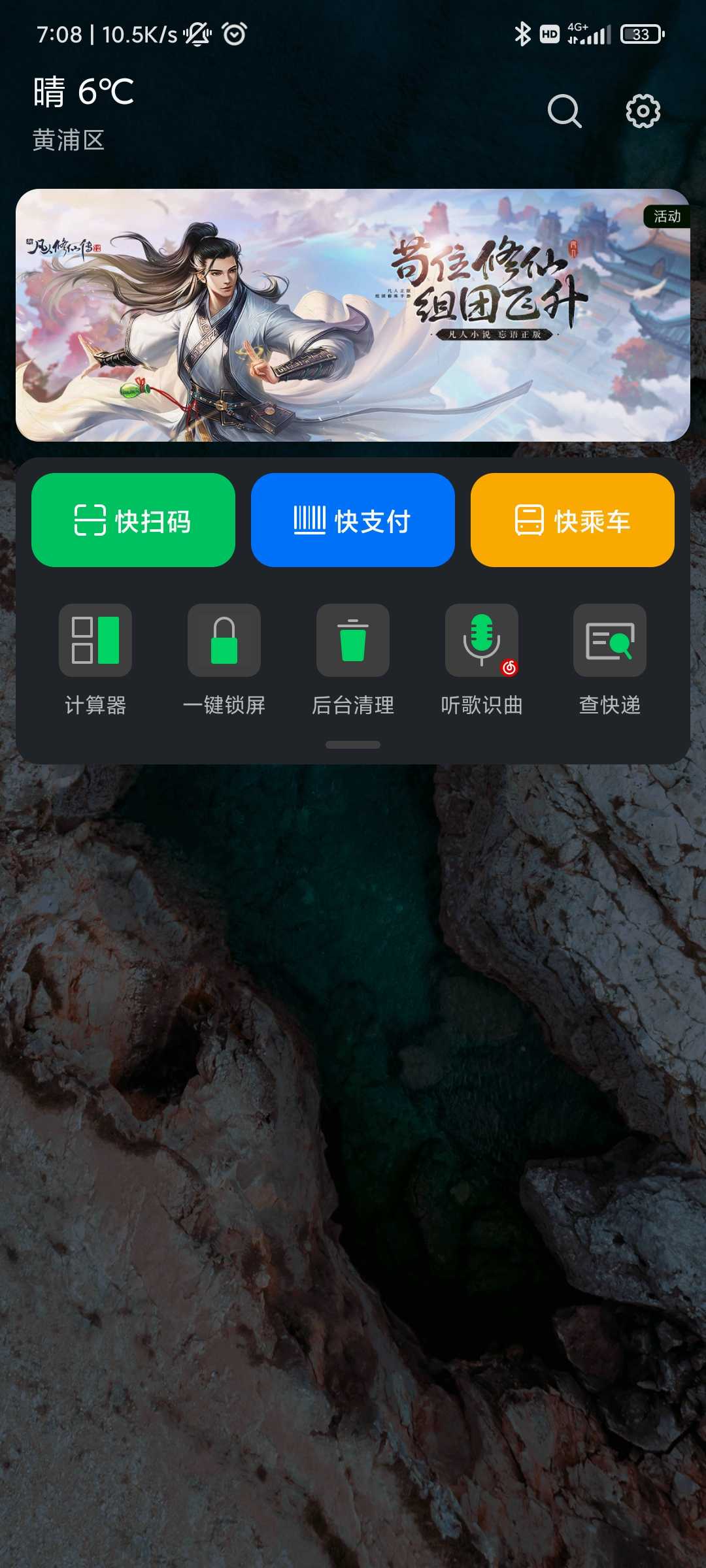Open the 计算器 shortcut
706x1568 pixels.
point(95,660)
